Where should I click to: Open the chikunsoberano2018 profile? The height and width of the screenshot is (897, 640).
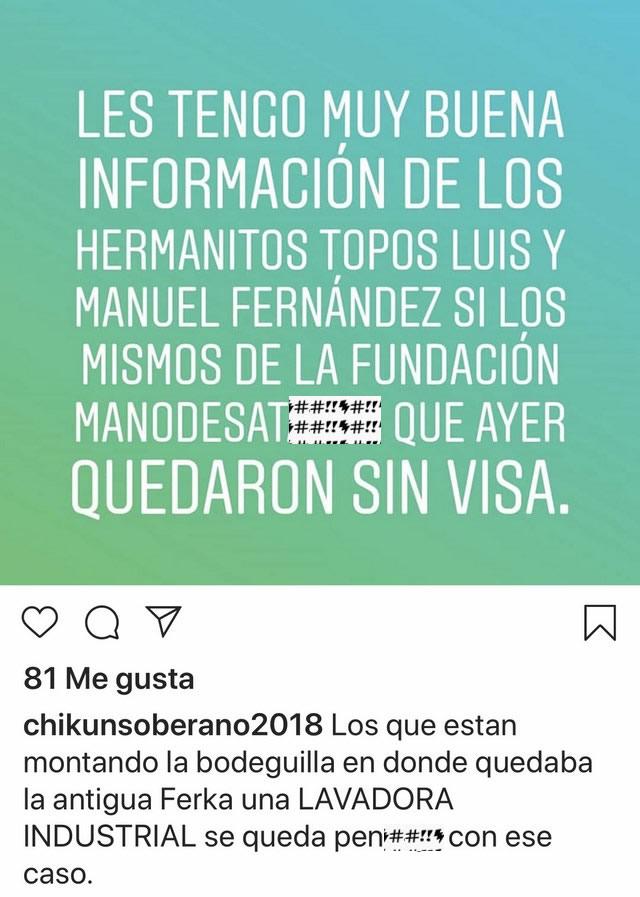pos(172,724)
